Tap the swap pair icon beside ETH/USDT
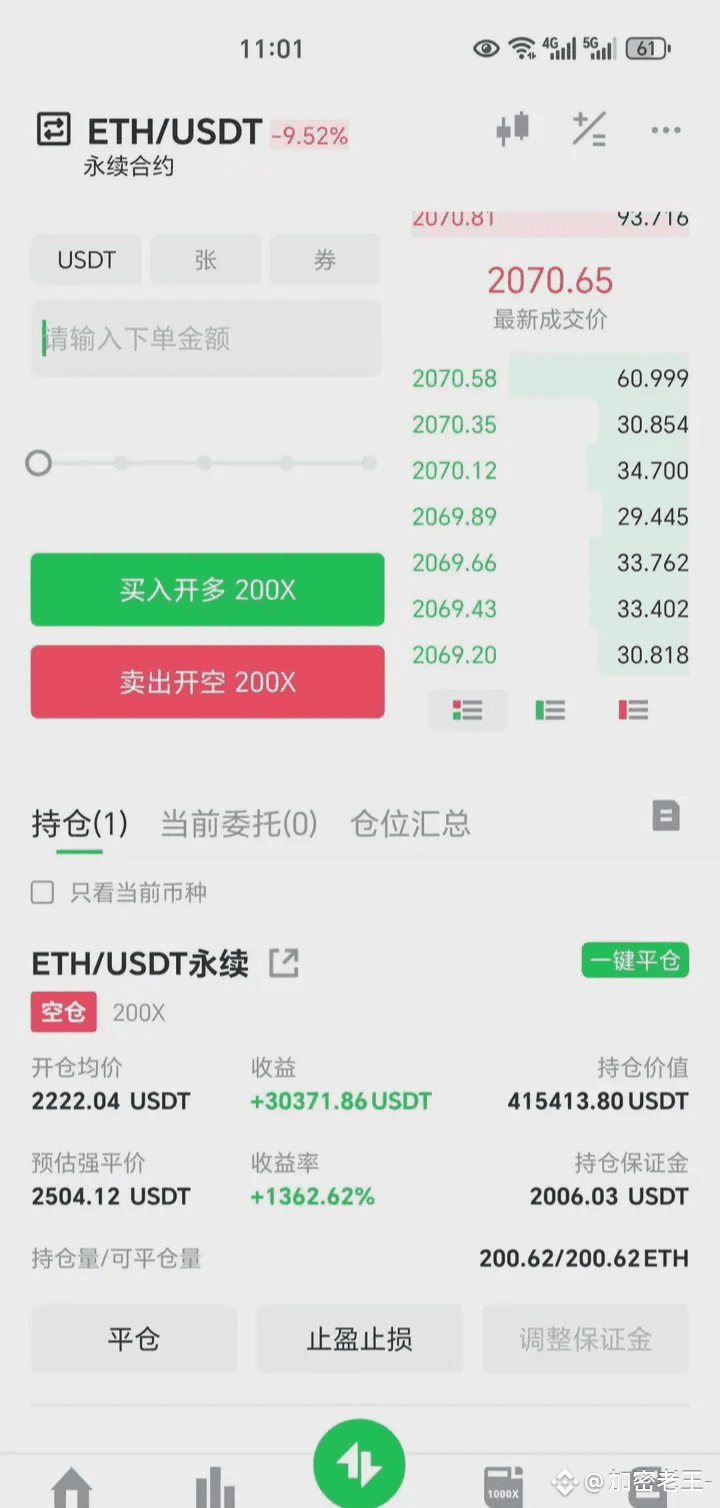720x1508 pixels. pyautogui.click(x=54, y=129)
